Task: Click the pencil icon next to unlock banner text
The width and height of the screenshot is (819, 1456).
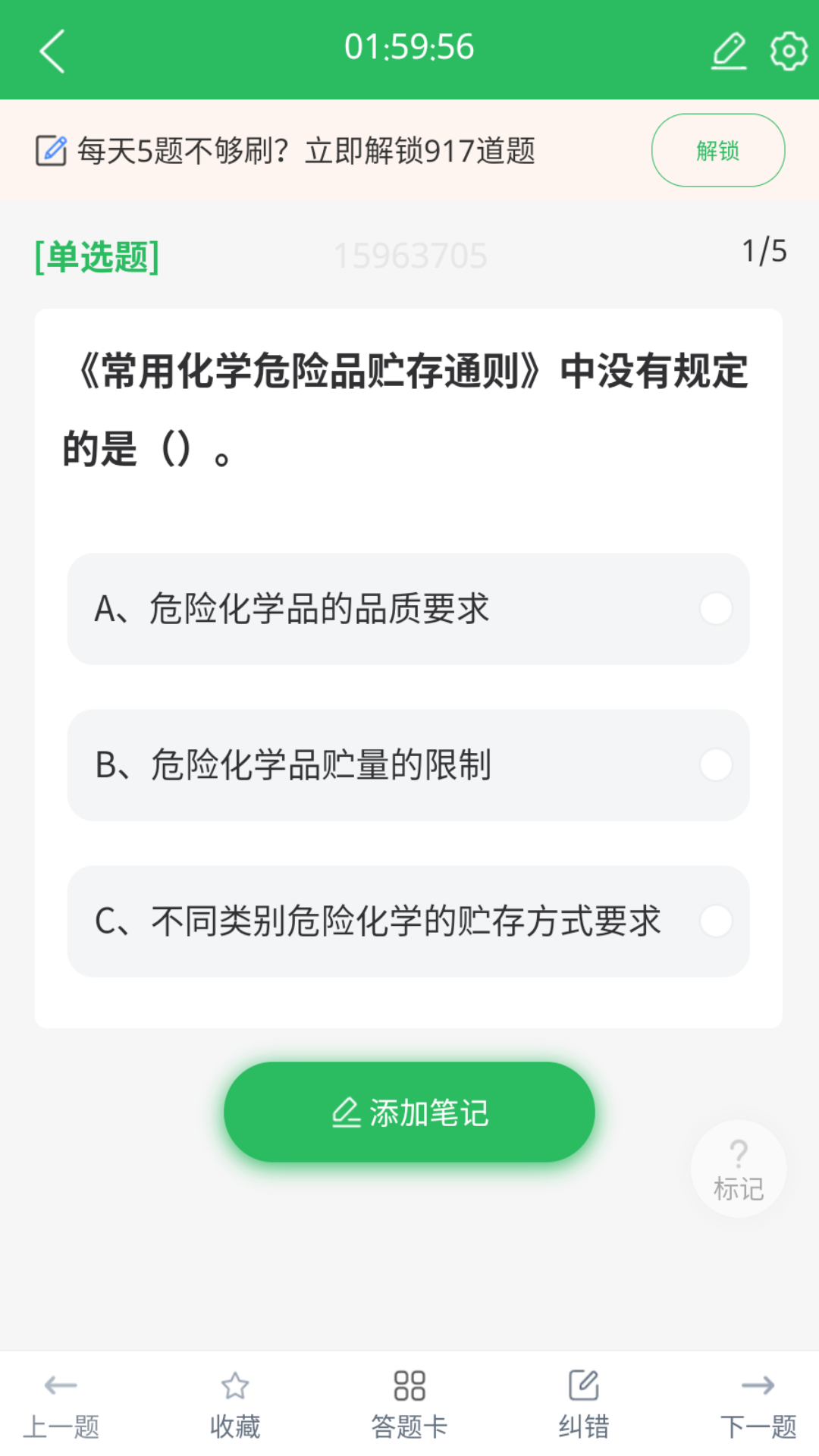Action: 50,149
